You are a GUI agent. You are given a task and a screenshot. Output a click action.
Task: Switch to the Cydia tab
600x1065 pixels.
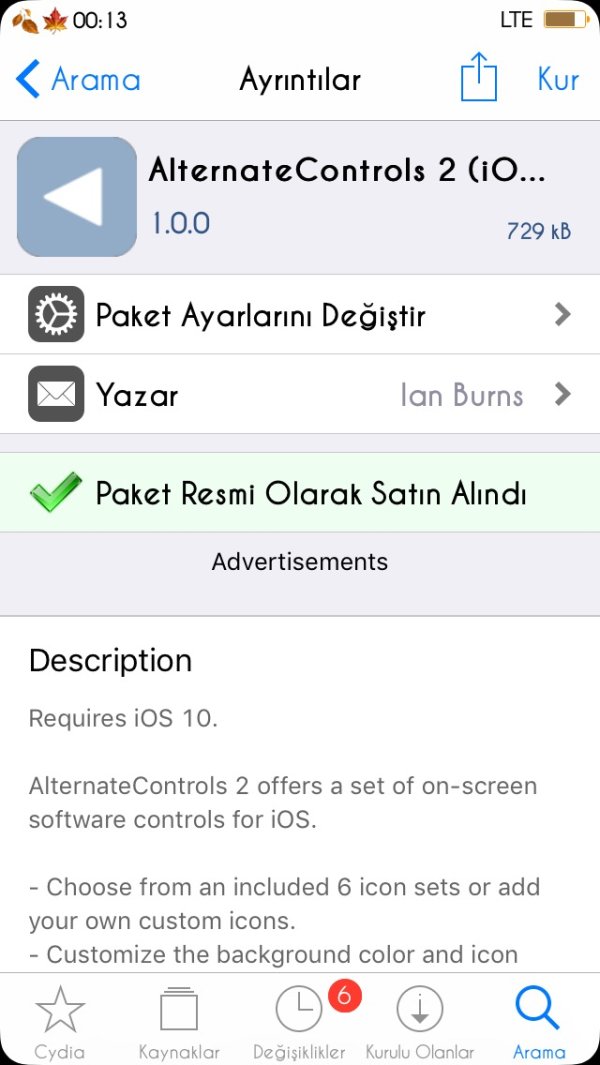pyautogui.click(x=60, y=1022)
